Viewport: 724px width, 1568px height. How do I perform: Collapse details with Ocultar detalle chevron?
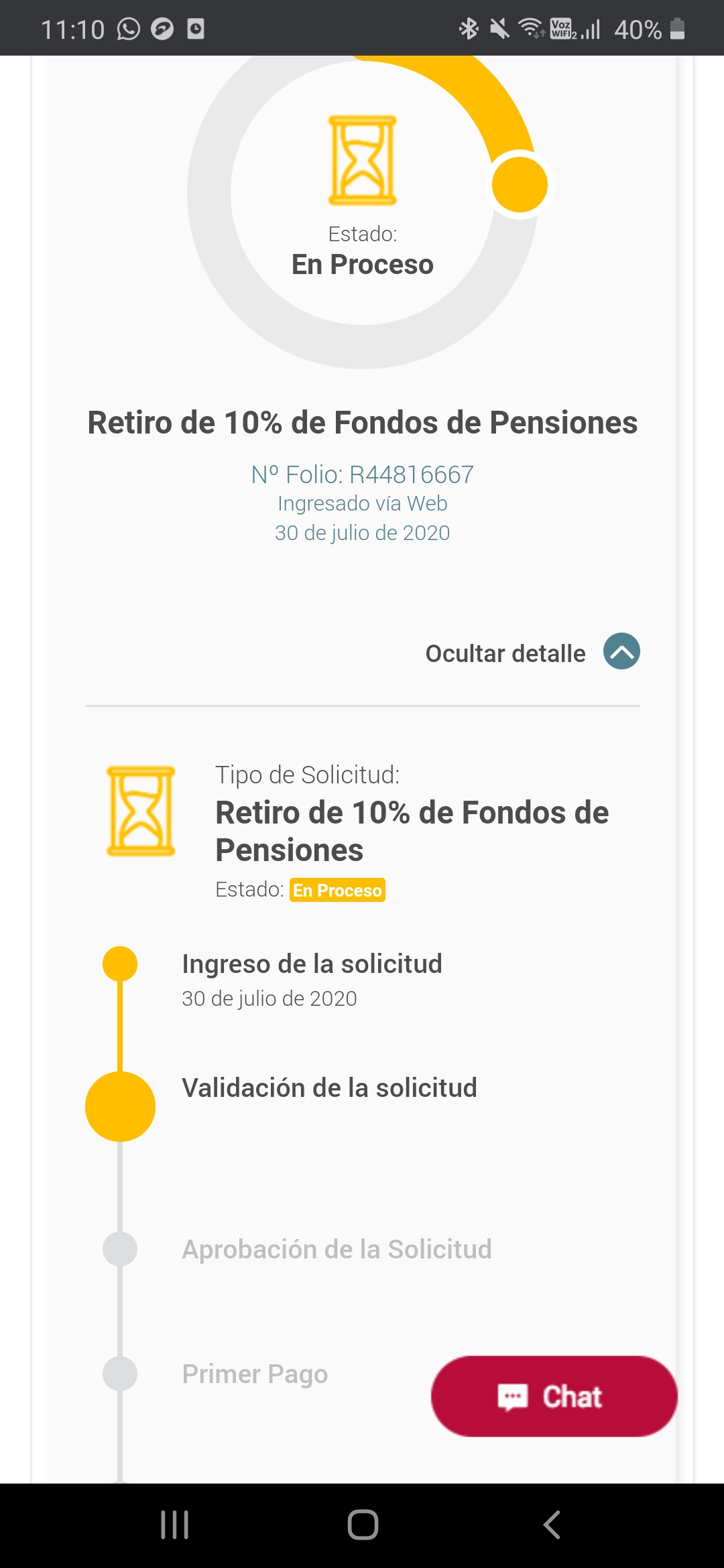coord(621,651)
